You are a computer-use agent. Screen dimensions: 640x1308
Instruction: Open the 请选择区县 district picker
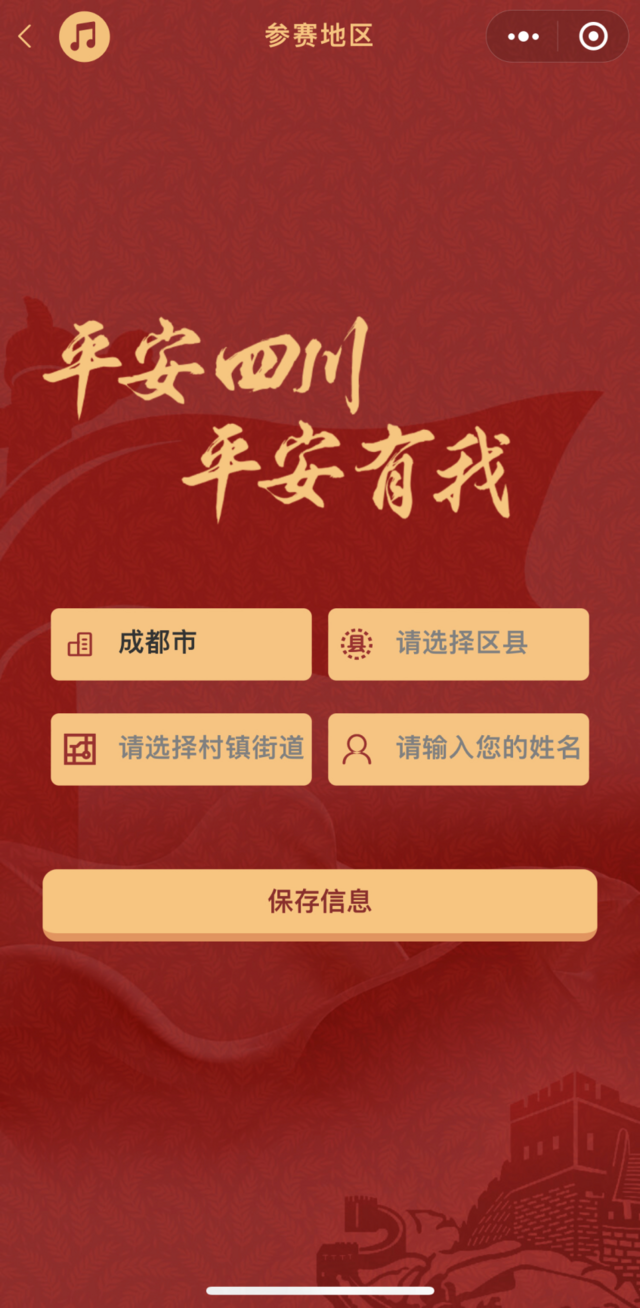click(x=458, y=644)
